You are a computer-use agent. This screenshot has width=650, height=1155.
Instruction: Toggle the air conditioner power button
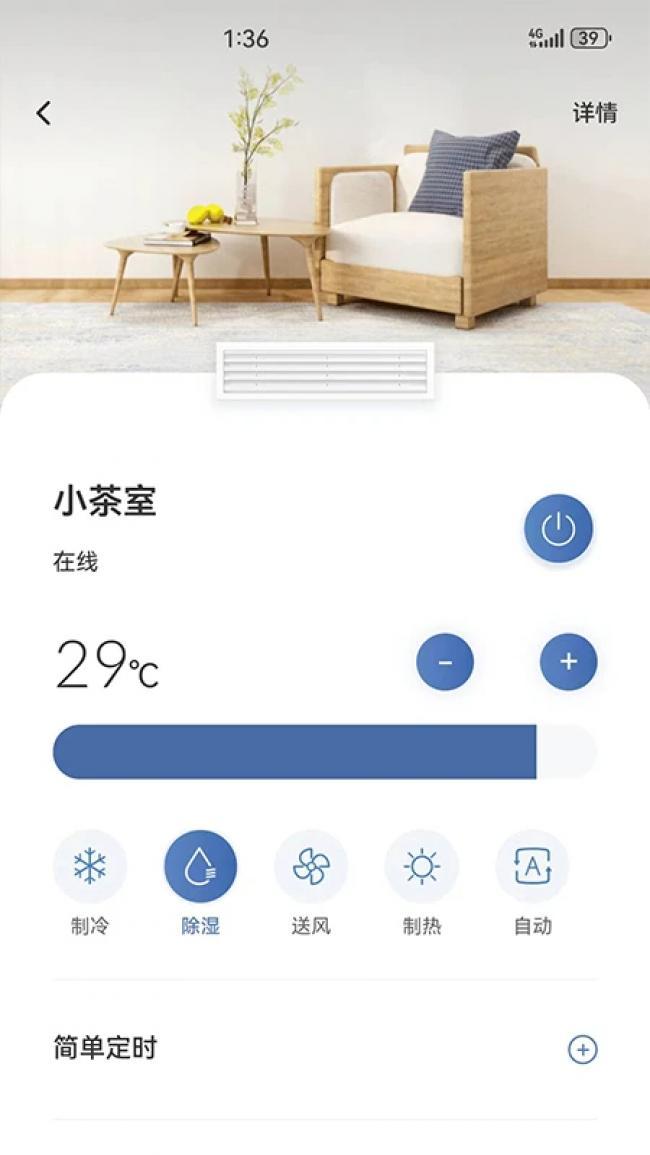(558, 529)
